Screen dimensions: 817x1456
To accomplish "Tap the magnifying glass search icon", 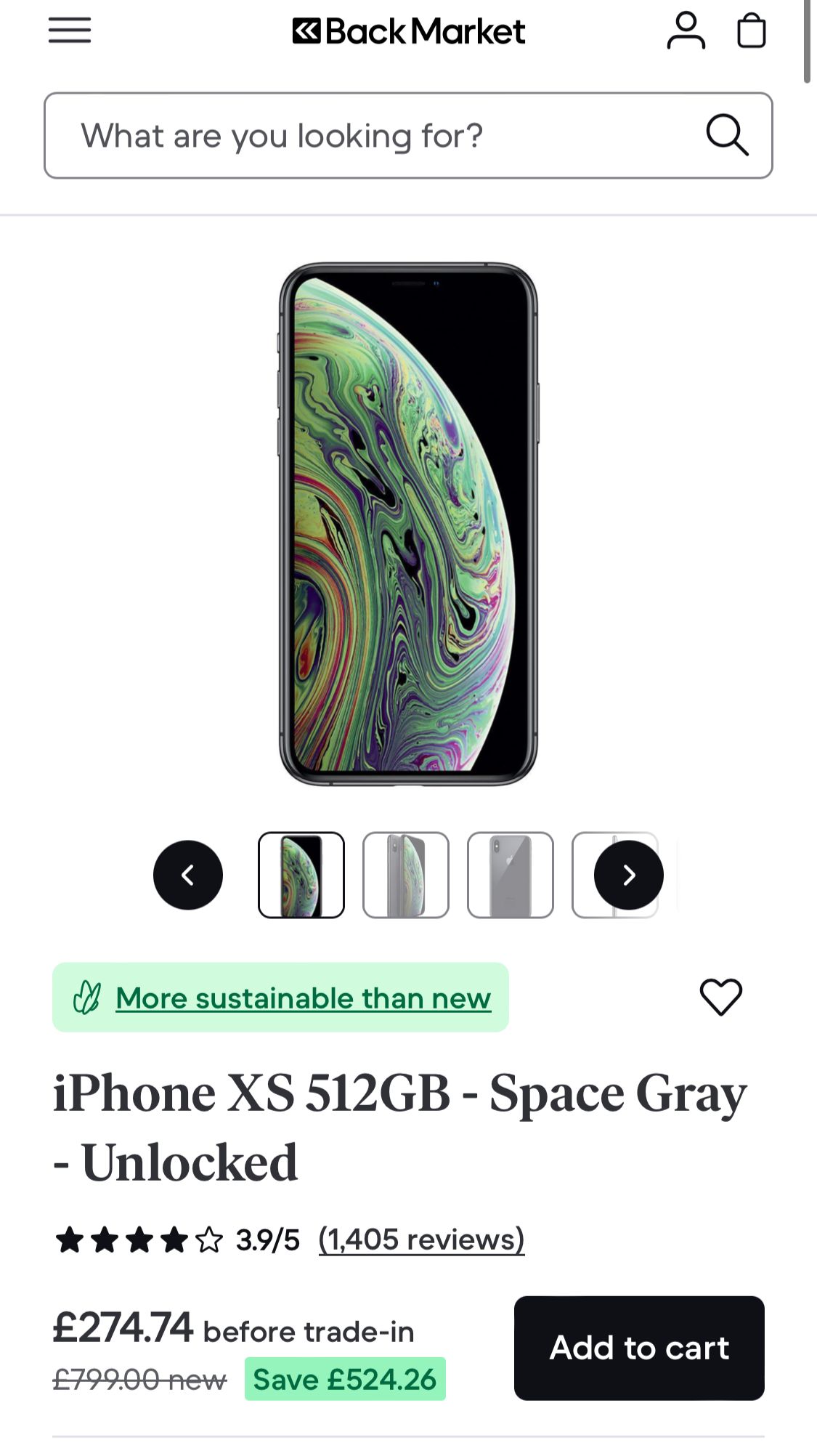I will 727,135.
